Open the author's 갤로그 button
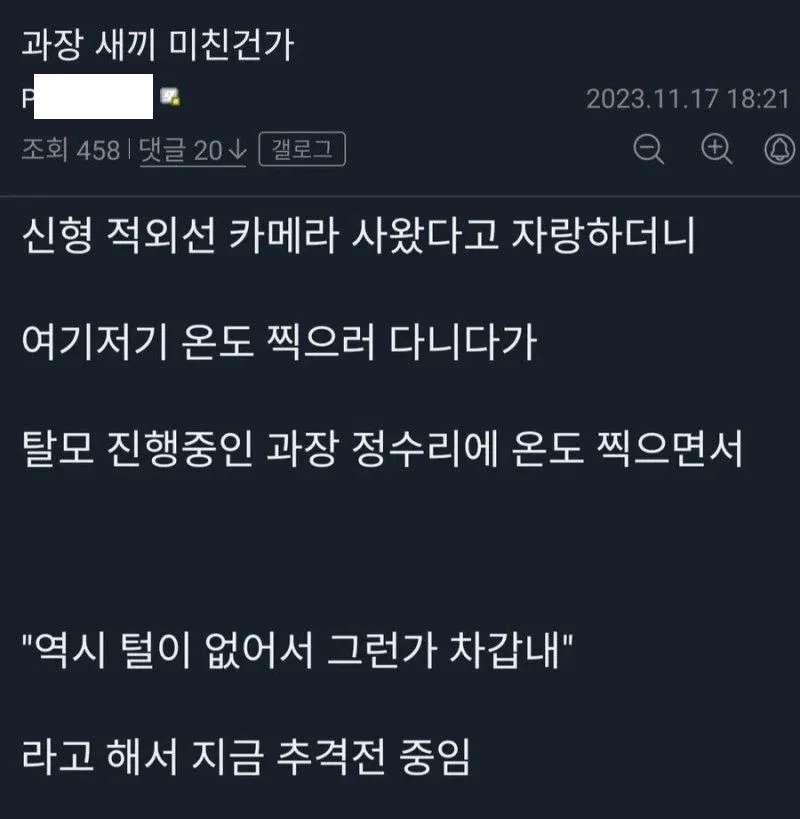Viewport: 800px width, 819px height. [302, 151]
